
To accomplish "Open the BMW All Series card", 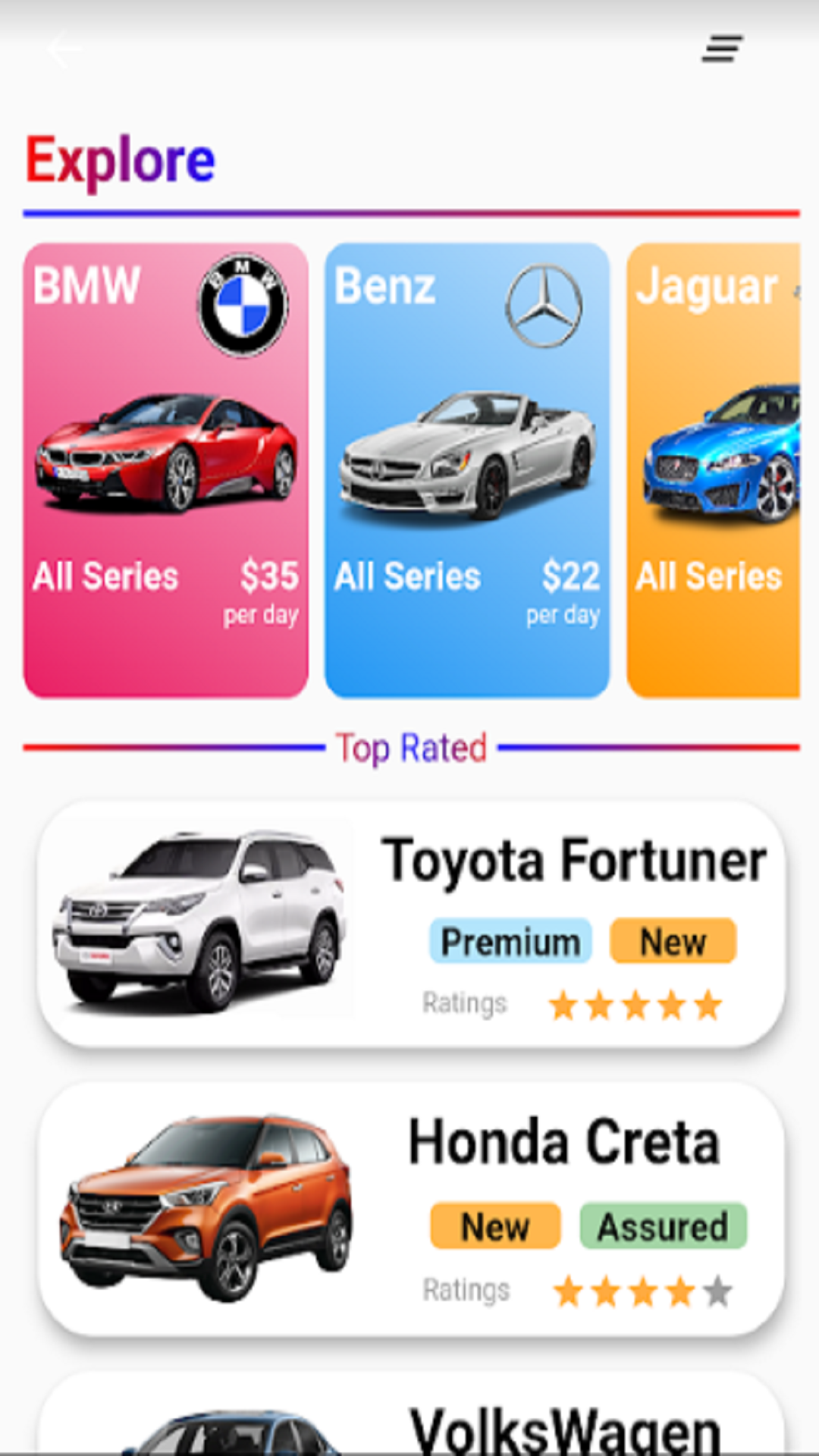I will (x=165, y=470).
